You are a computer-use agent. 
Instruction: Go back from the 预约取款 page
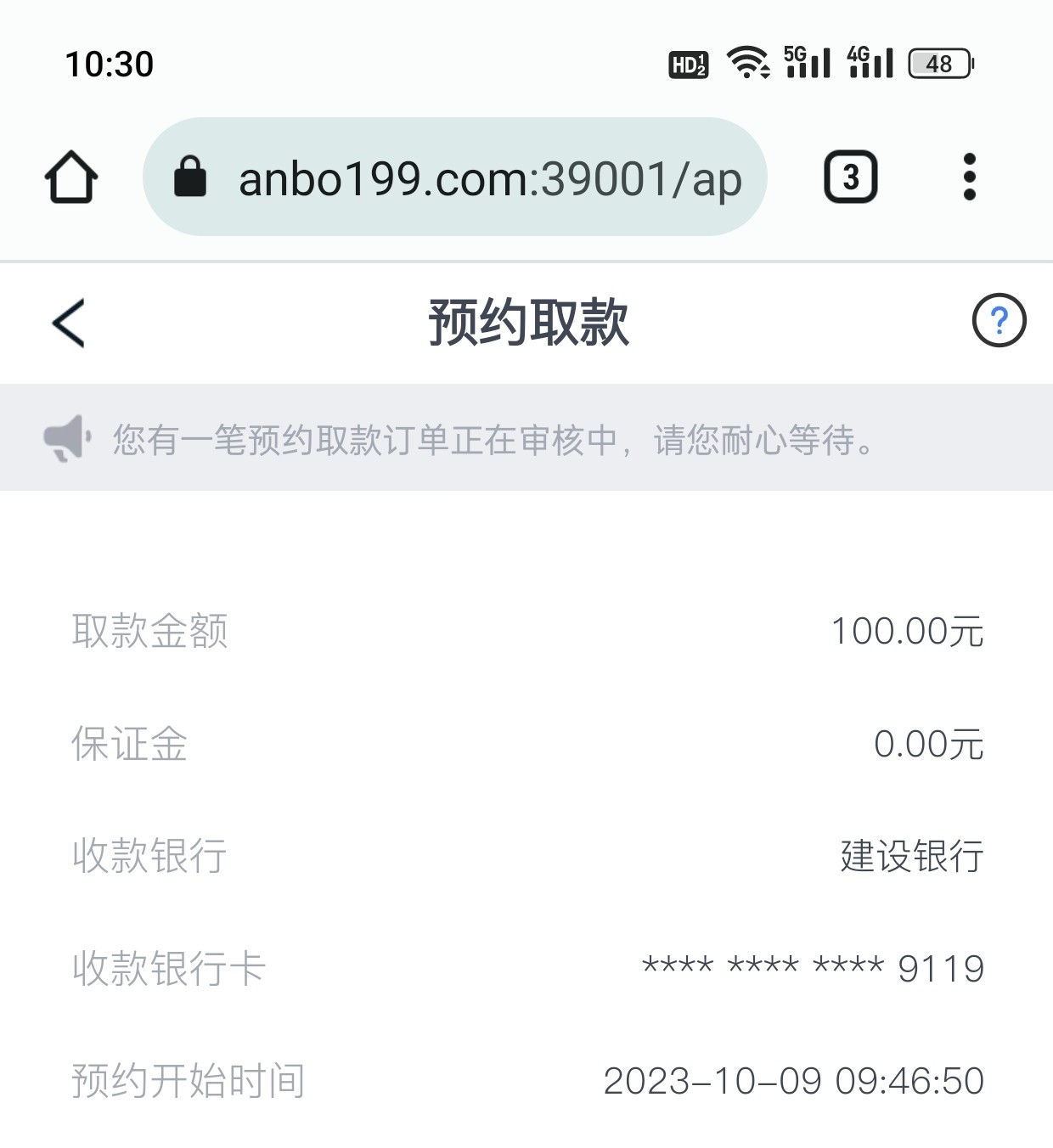pyautogui.click(x=69, y=323)
